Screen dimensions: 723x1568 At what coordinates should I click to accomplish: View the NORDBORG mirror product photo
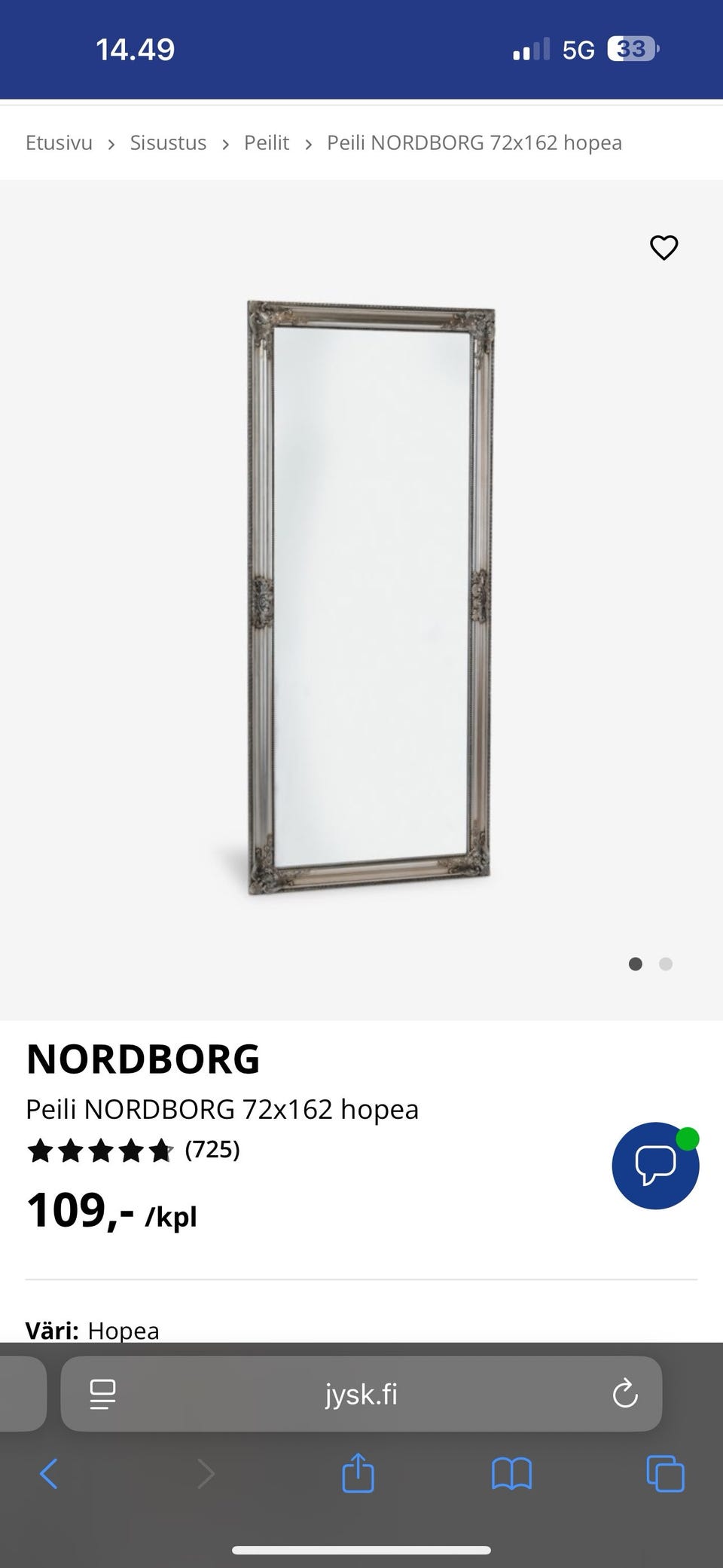[370, 598]
